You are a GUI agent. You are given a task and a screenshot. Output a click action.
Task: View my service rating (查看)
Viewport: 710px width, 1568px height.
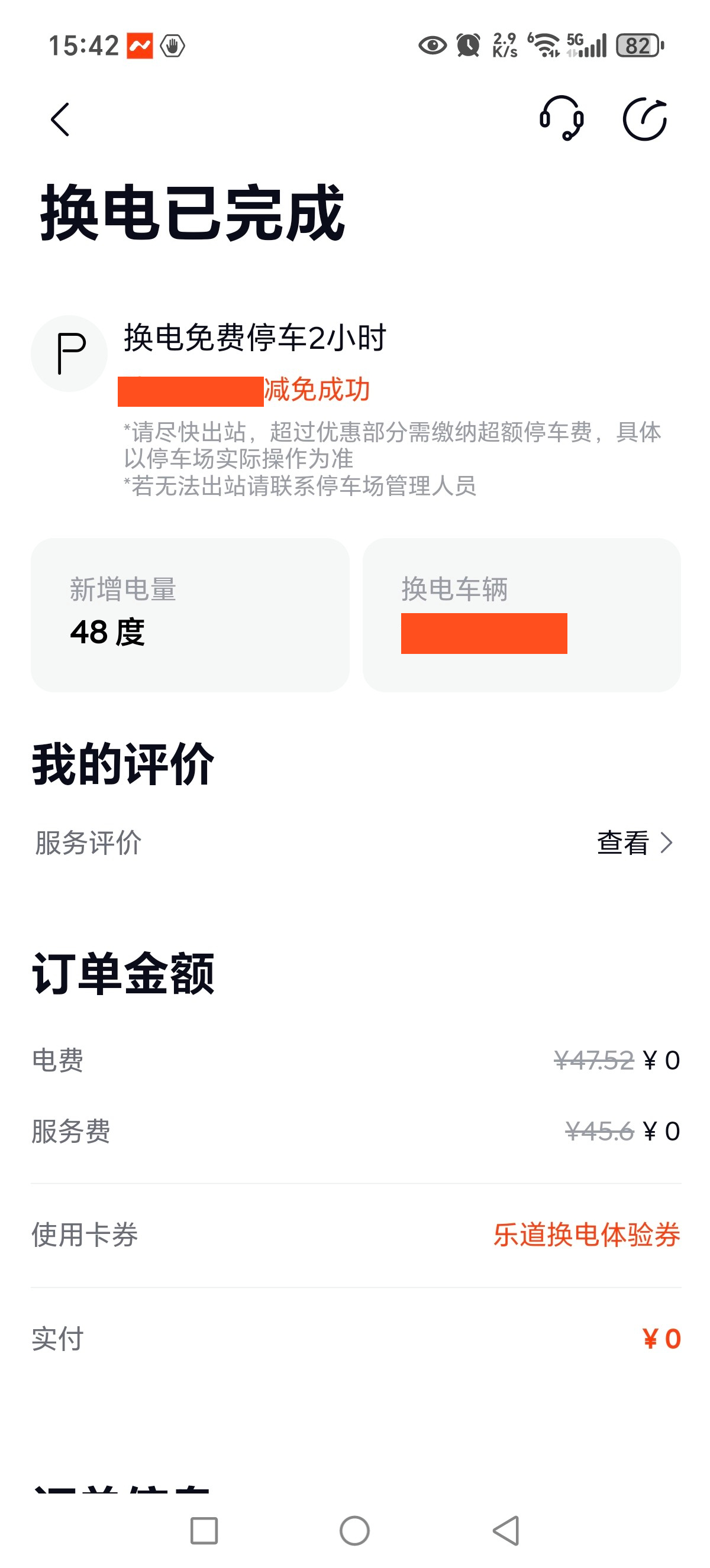(634, 843)
